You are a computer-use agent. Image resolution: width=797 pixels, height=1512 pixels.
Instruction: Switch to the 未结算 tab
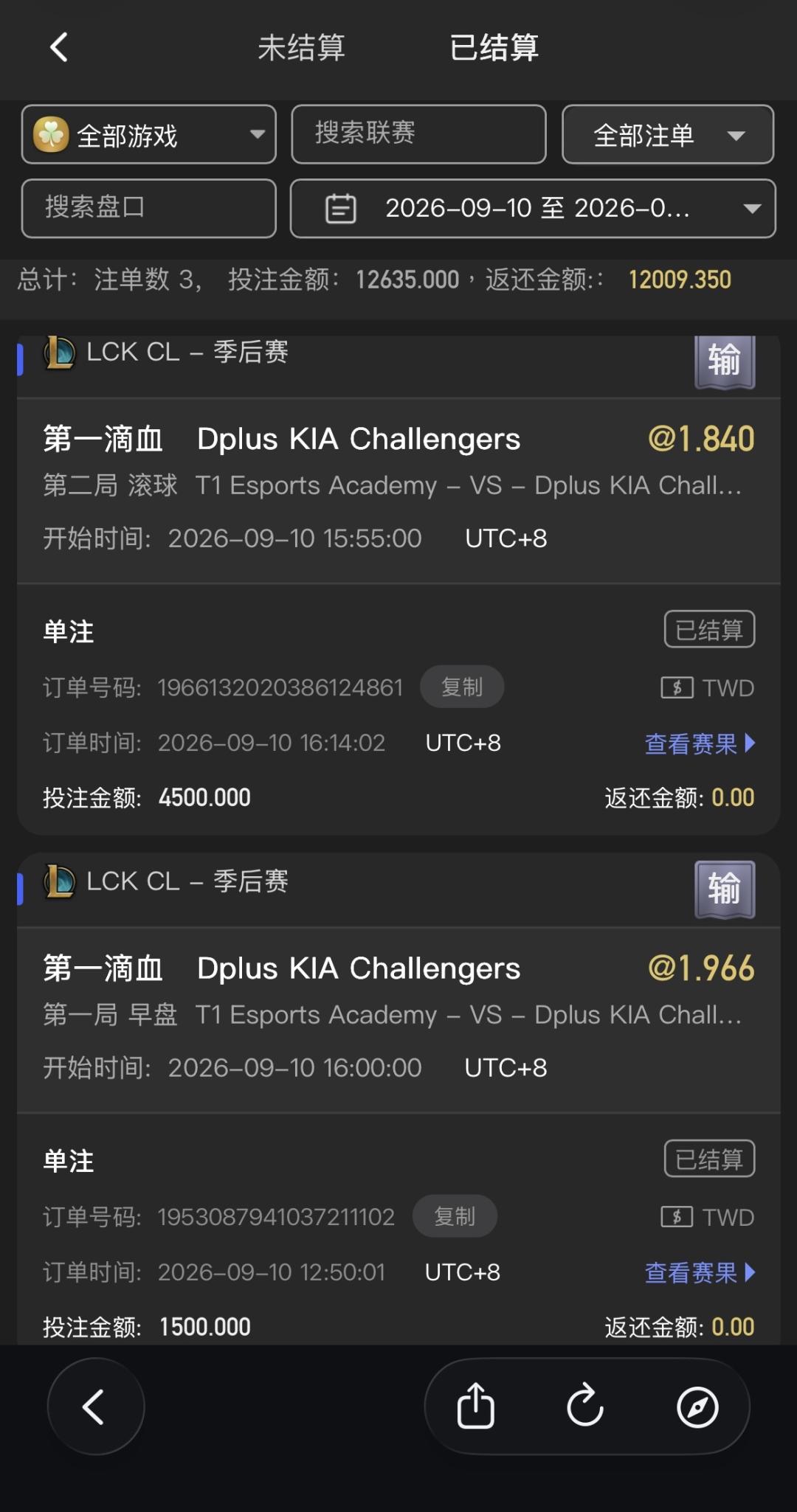(x=301, y=48)
